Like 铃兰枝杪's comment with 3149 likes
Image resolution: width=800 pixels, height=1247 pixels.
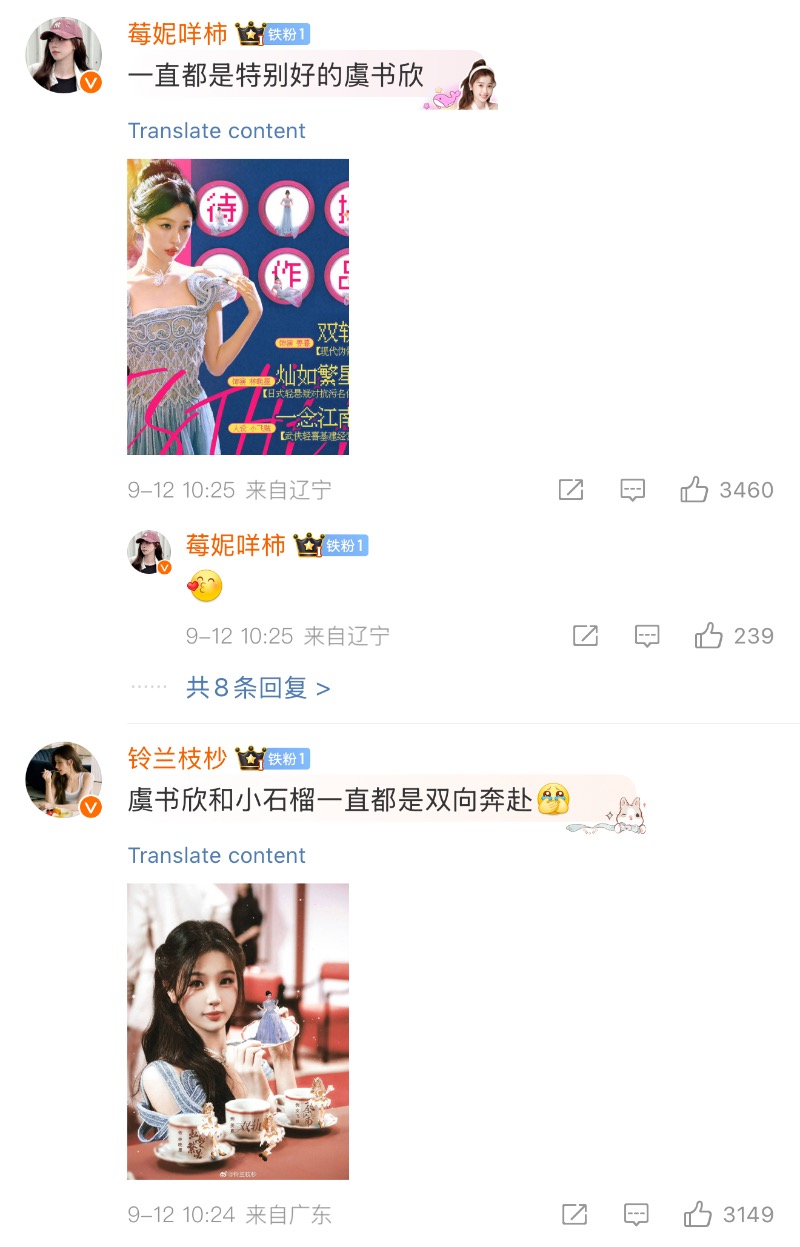coord(697,1215)
